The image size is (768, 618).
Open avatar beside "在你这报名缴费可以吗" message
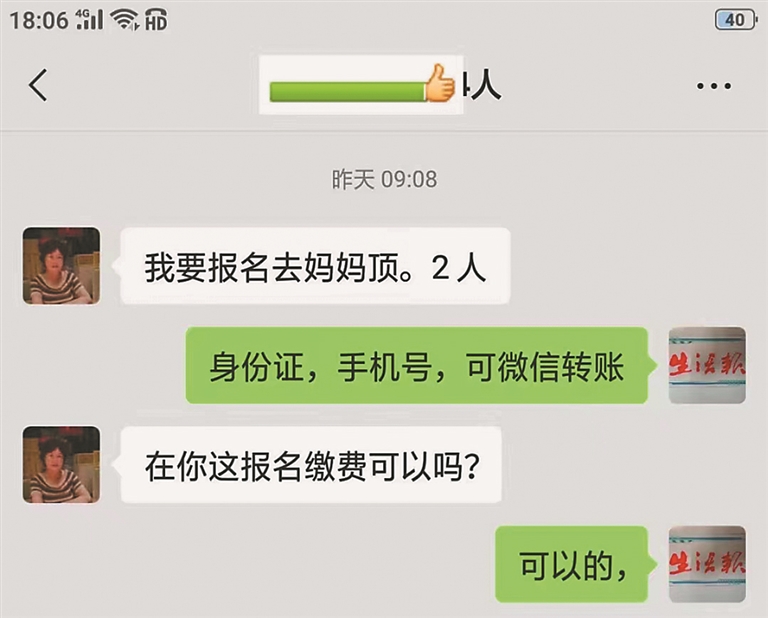tap(61, 465)
